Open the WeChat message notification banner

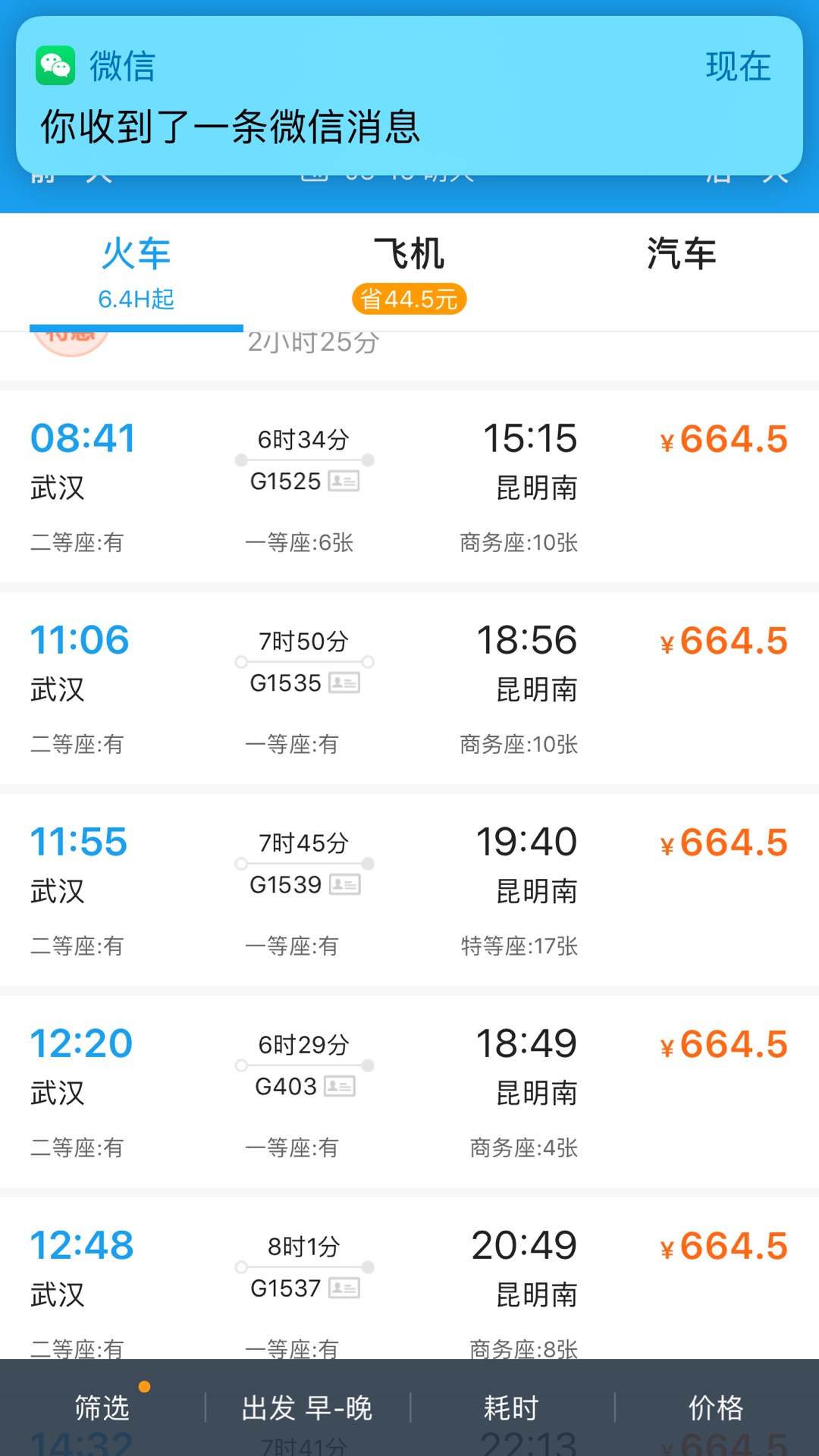(409, 96)
